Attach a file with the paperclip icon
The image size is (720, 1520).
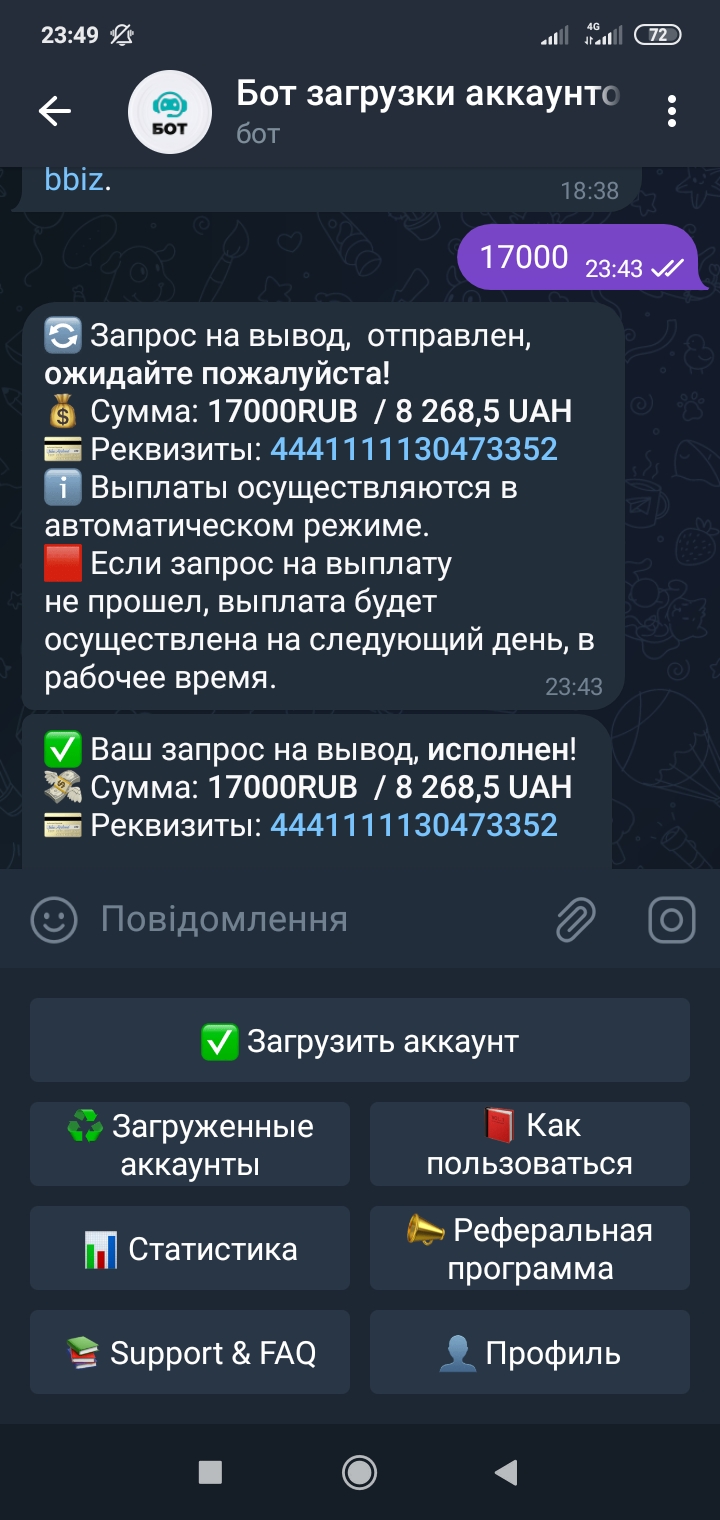coord(576,920)
